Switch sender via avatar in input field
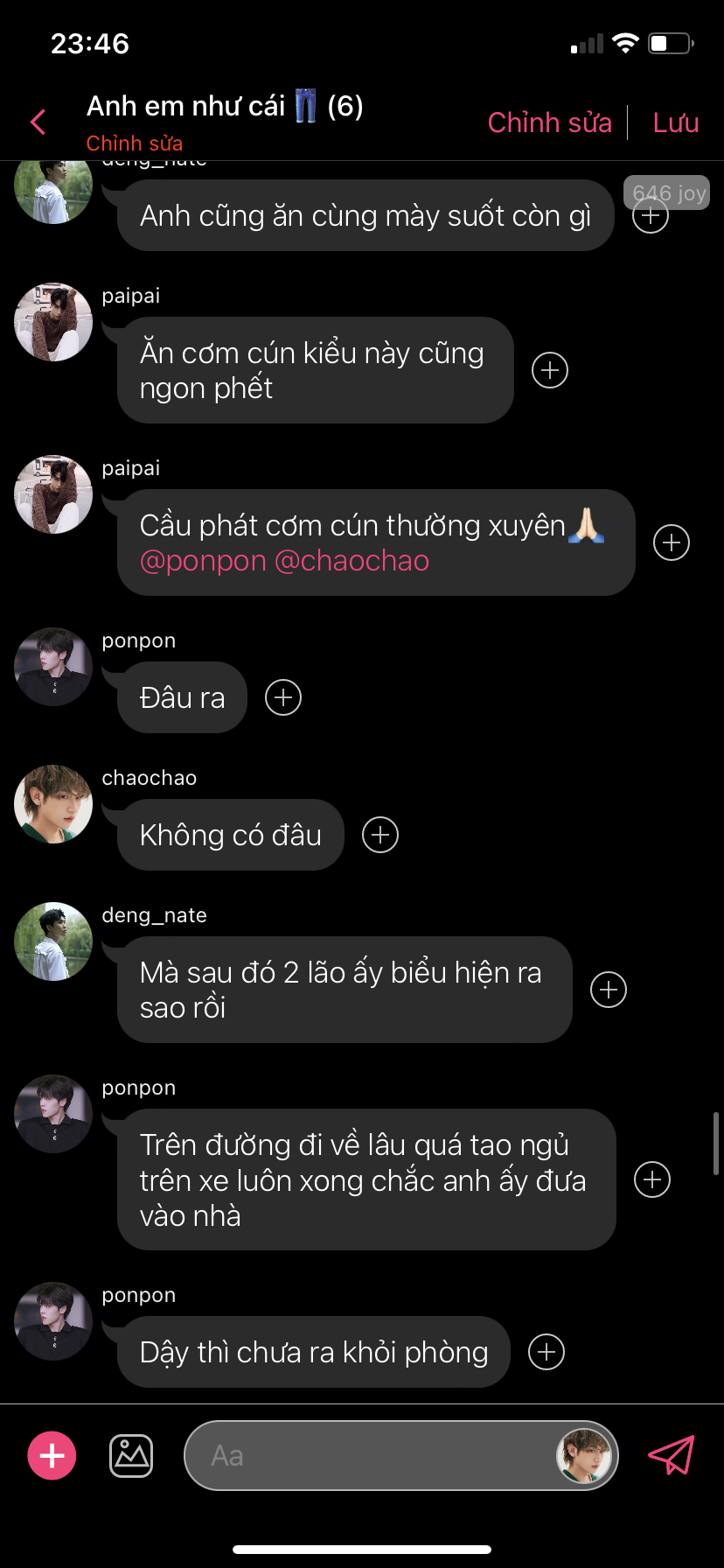Viewport: 724px width, 1568px height. pos(584,1455)
